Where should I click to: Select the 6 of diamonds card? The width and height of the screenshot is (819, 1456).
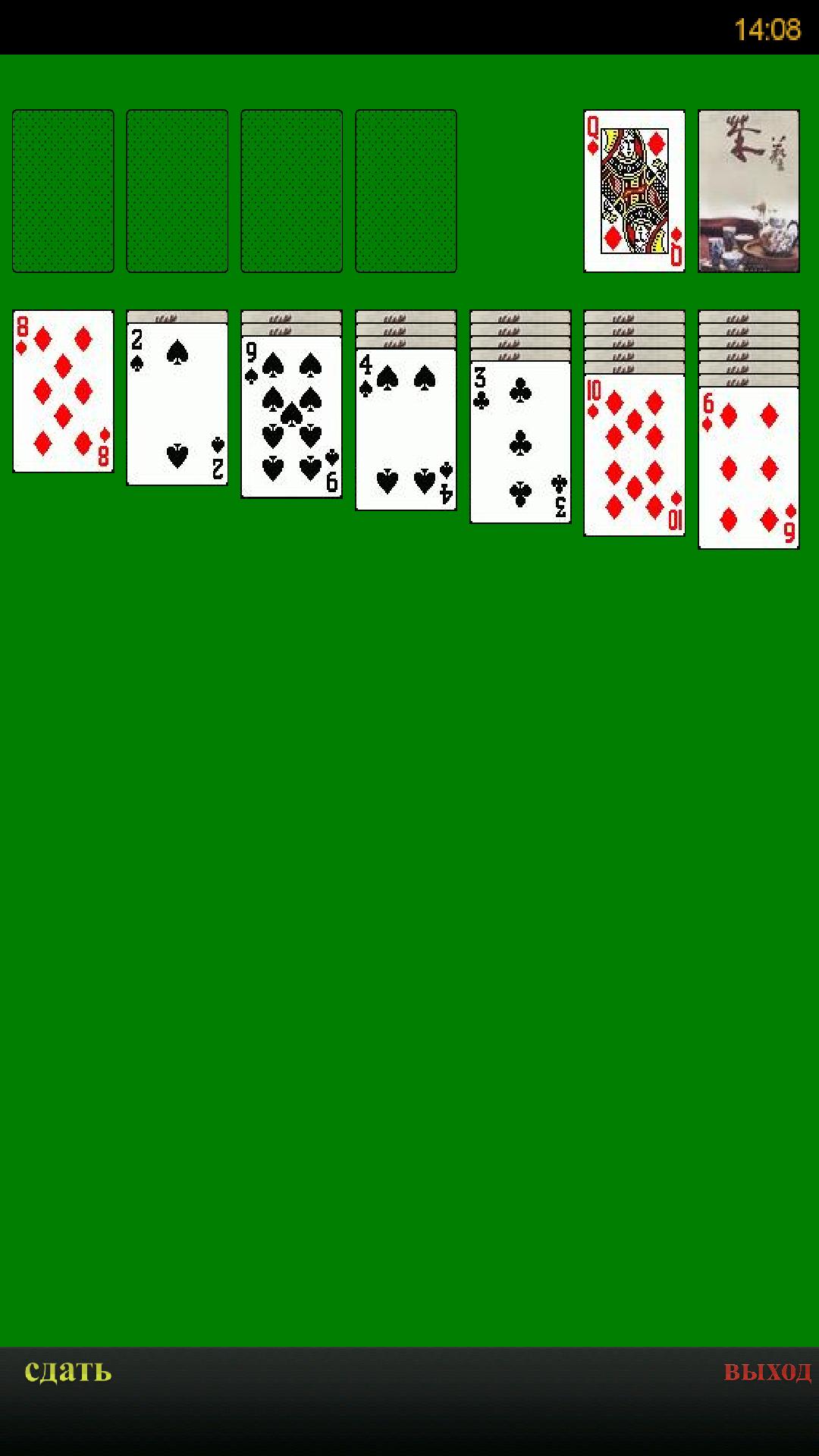[x=748, y=468]
